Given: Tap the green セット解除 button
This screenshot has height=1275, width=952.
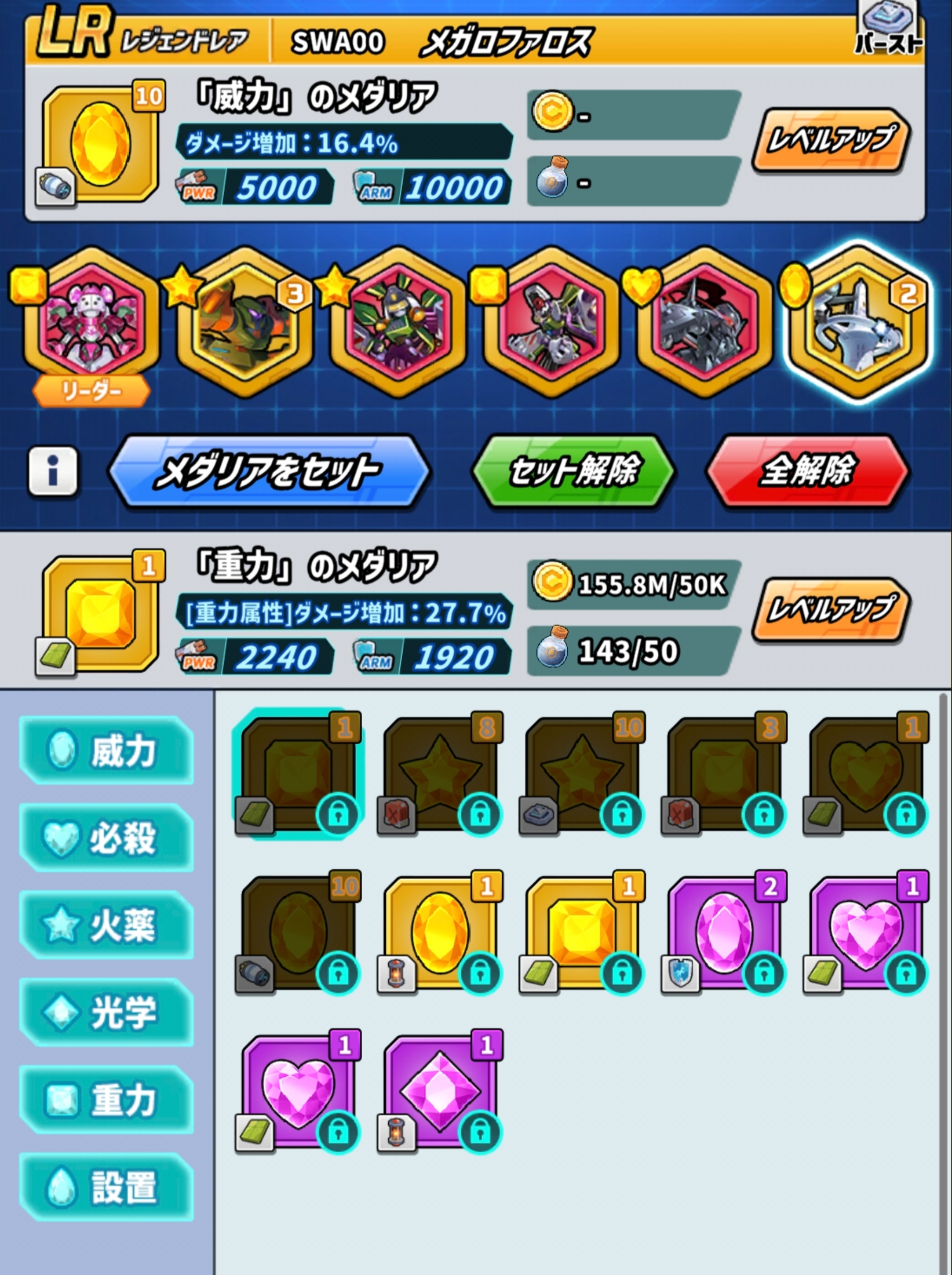Looking at the screenshot, I should point(574,471).
